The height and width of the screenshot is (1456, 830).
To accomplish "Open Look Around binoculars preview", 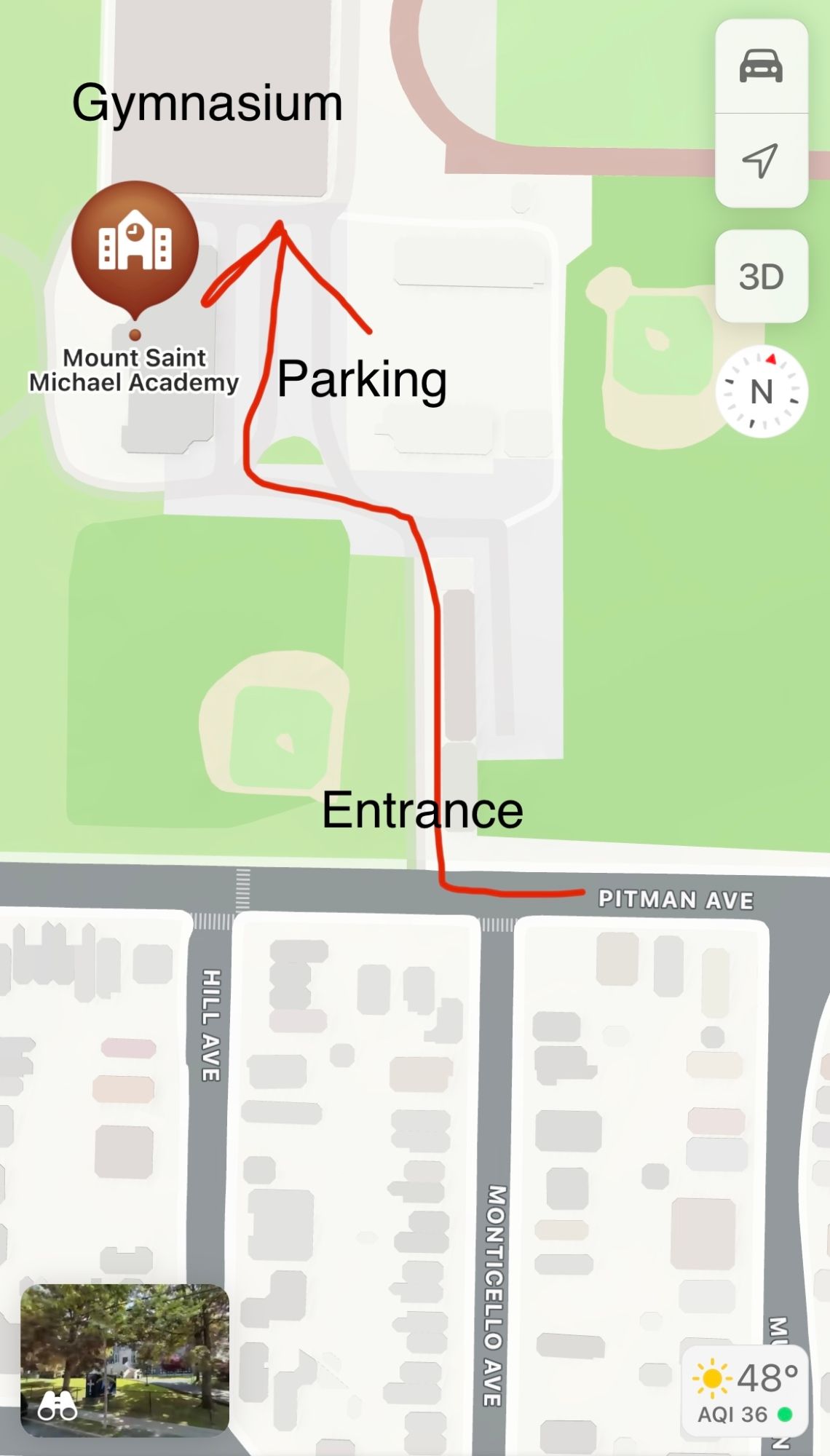I will click(125, 1360).
